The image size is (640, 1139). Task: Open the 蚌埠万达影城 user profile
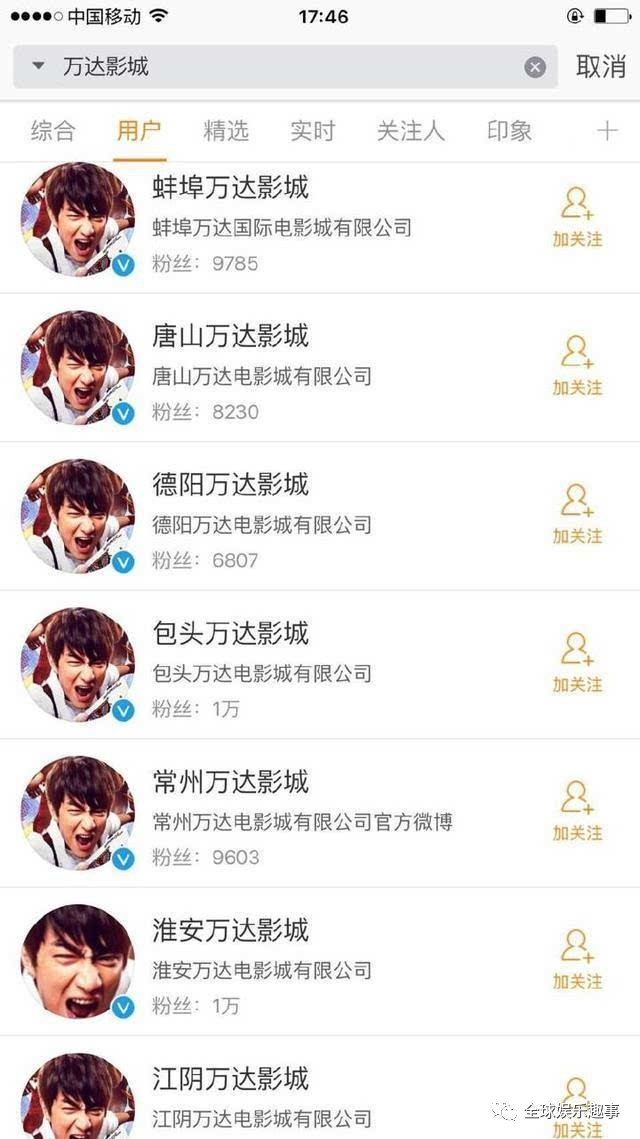231,187
